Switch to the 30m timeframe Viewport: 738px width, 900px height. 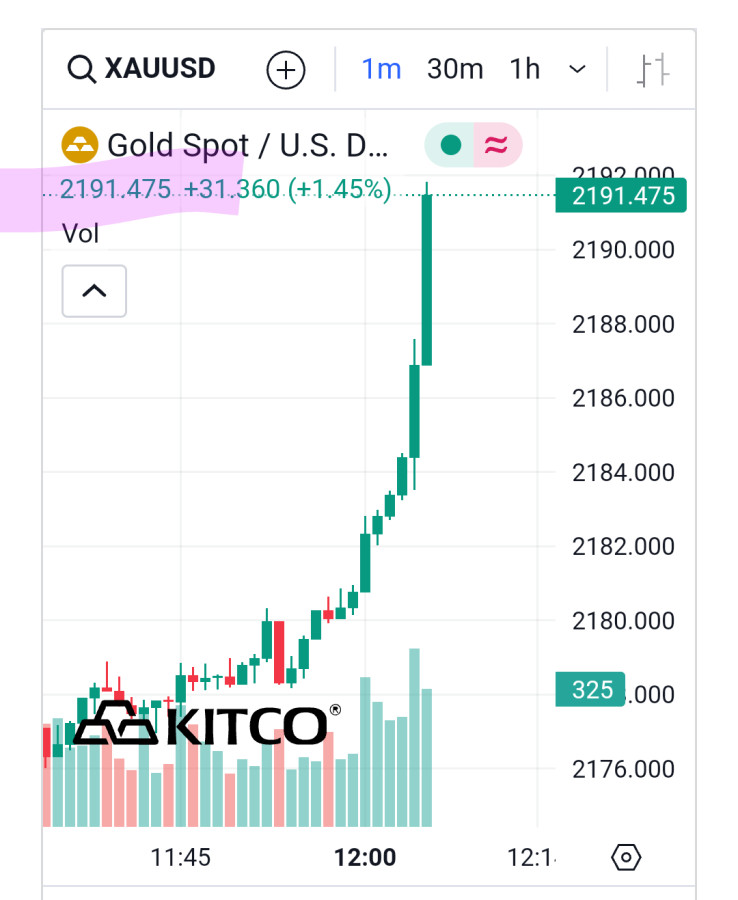tap(455, 69)
